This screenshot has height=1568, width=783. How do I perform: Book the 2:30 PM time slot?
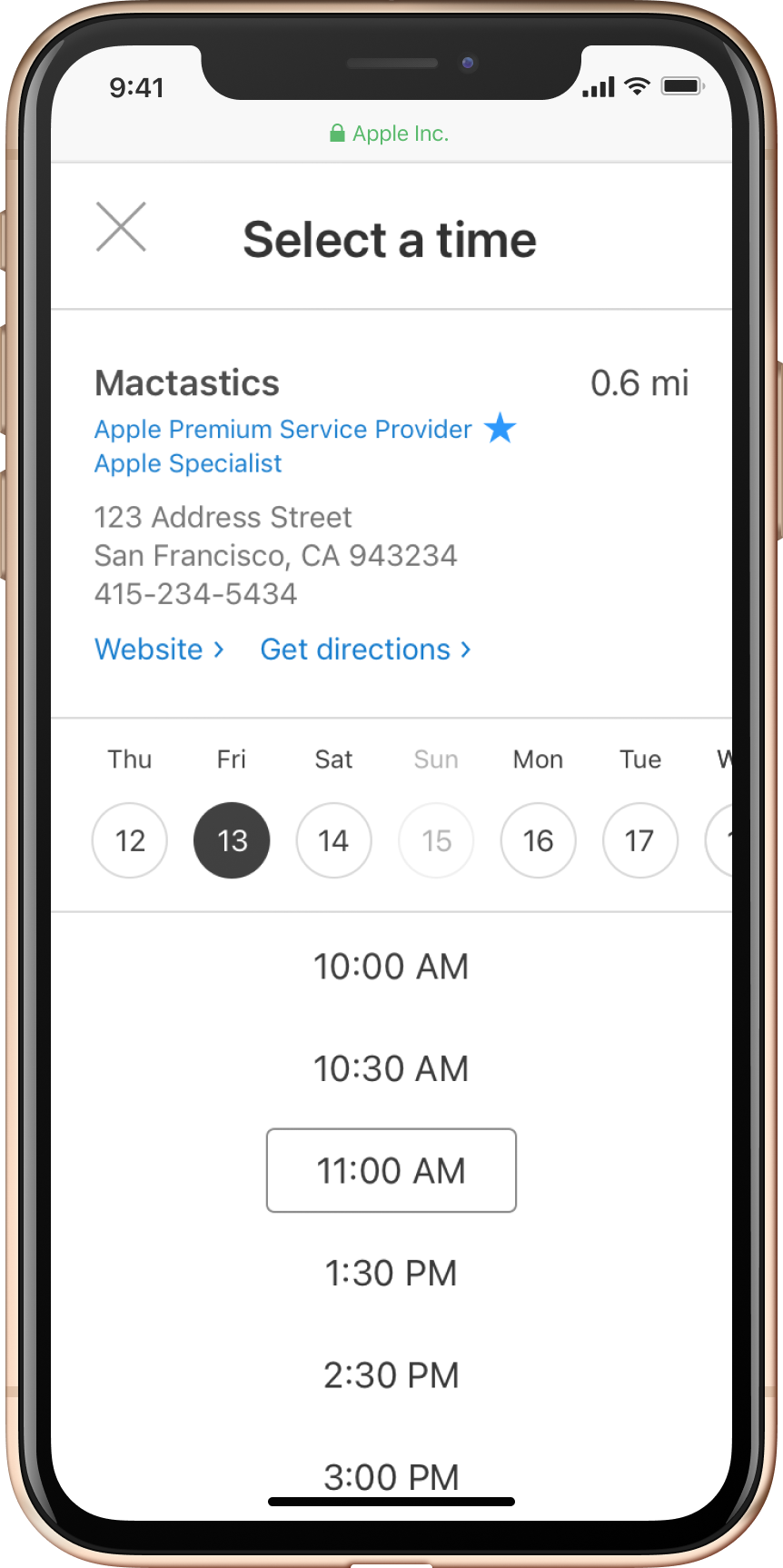point(391,1374)
